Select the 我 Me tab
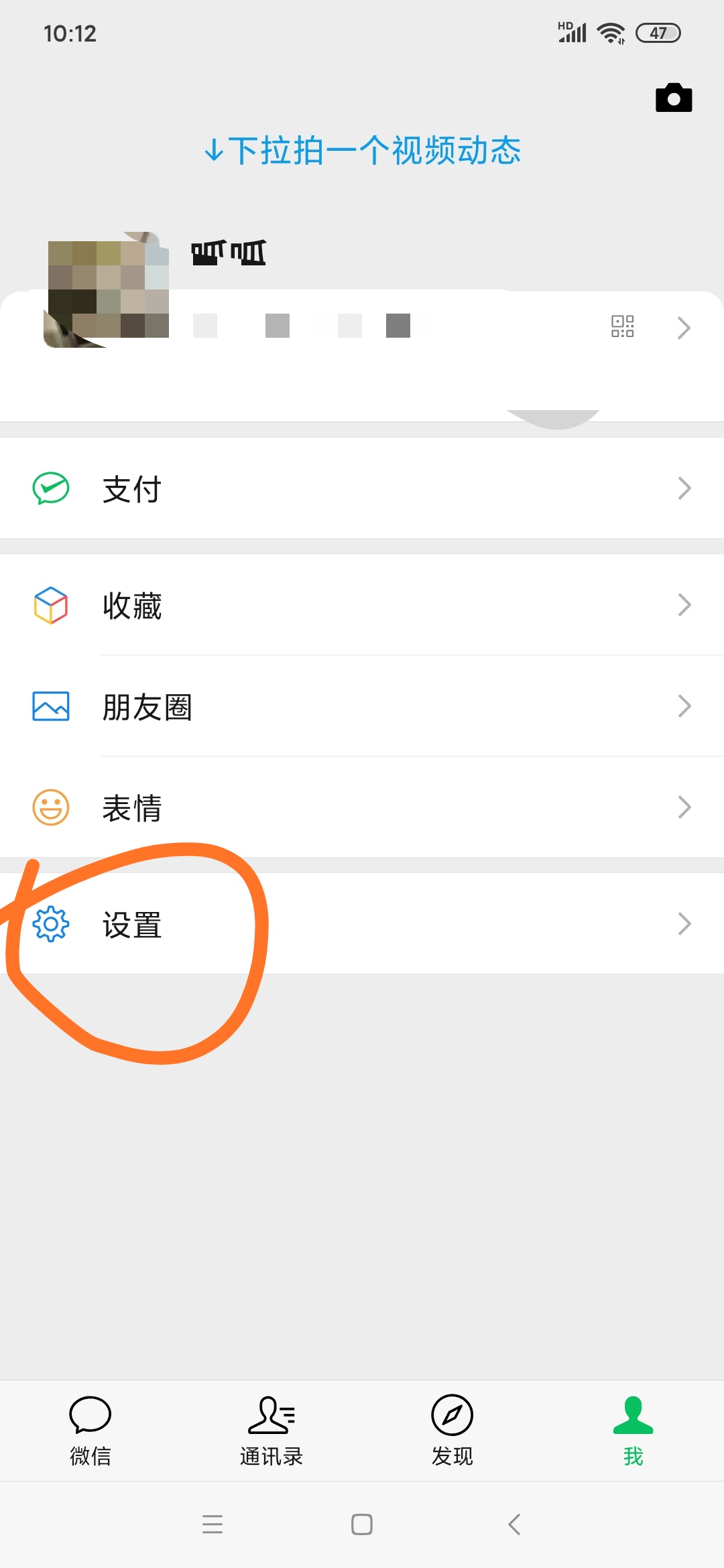The image size is (724, 1568). coord(632,1431)
